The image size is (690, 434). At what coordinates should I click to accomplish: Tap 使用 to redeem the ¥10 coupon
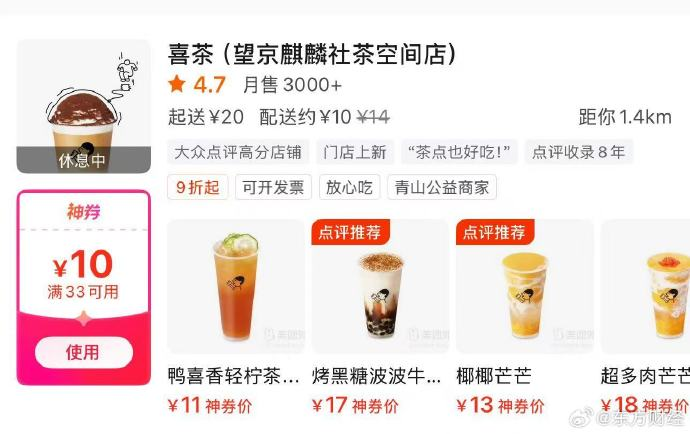(x=83, y=352)
